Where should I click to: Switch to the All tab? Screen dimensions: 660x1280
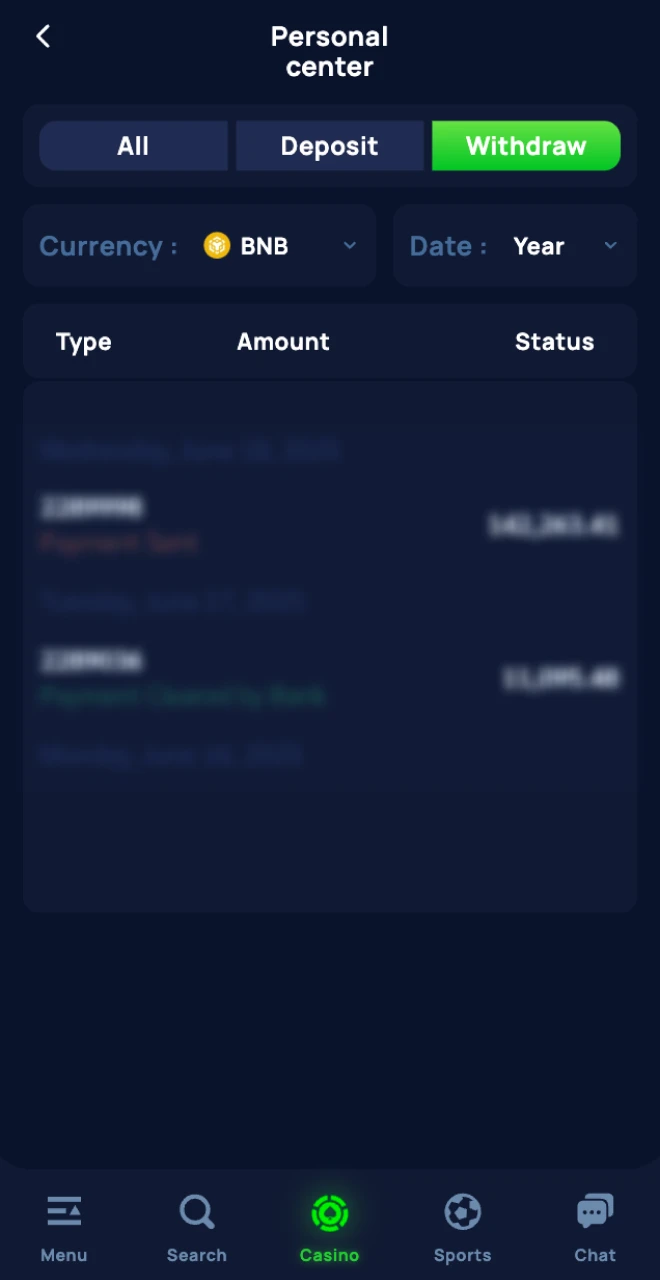pos(133,146)
